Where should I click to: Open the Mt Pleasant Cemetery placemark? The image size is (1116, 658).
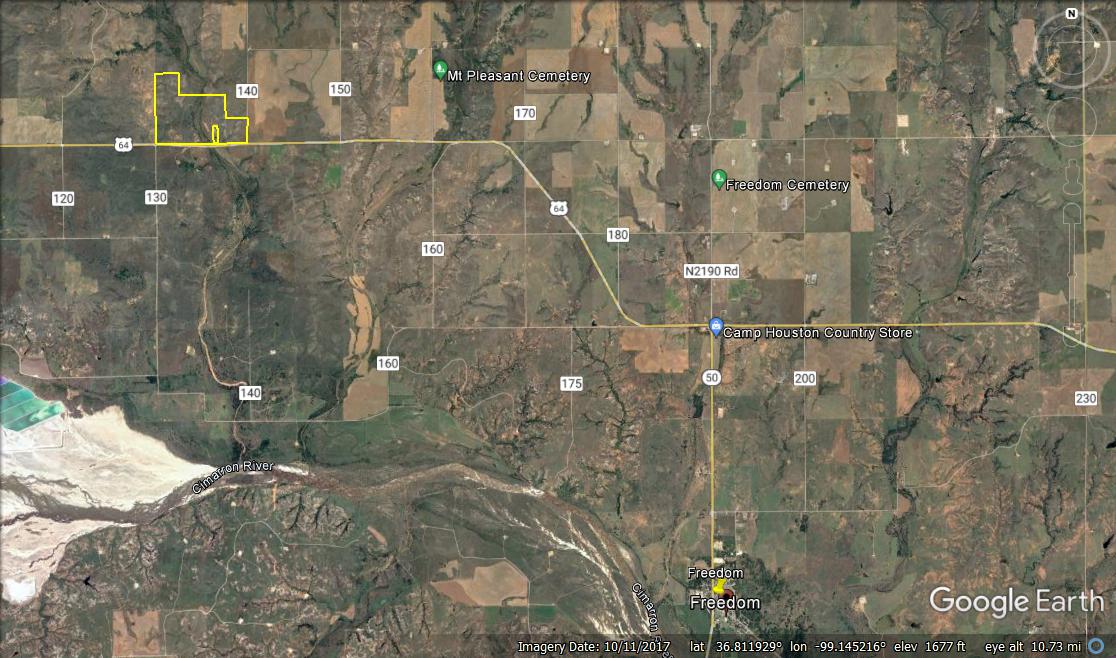coord(440,69)
